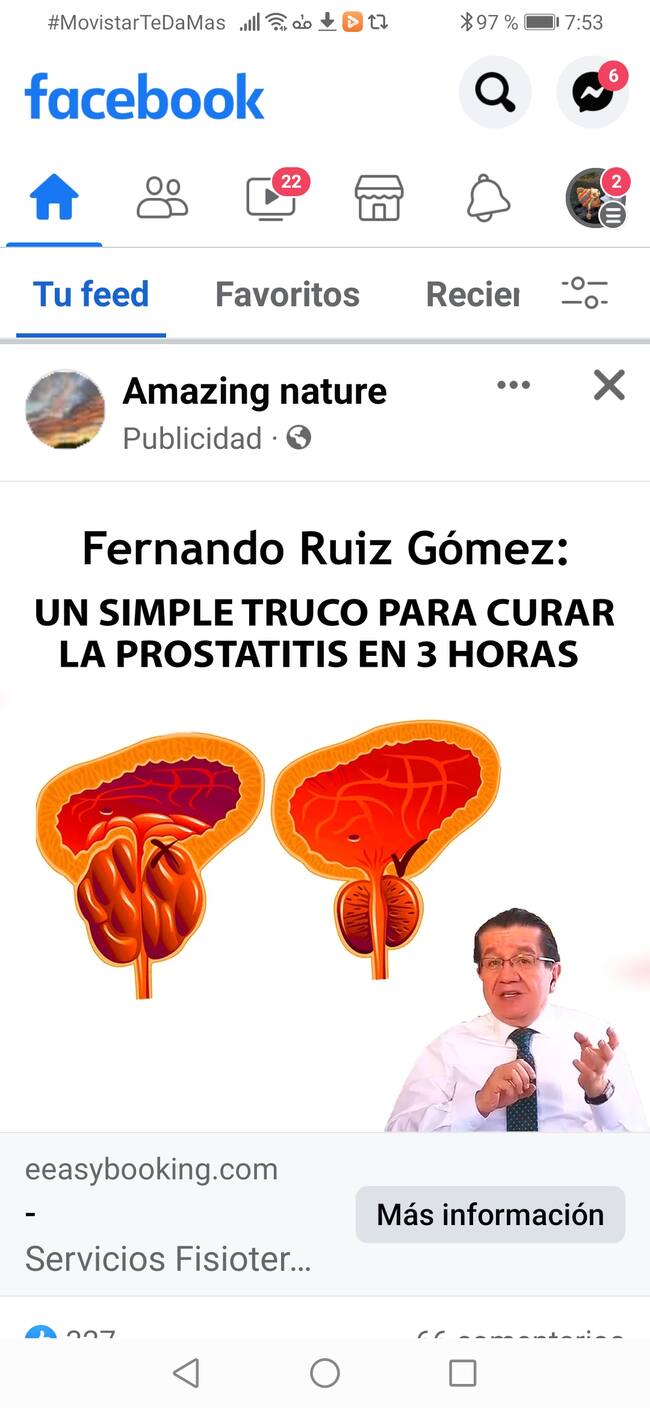Switch to the Recientes feed

click(473, 294)
